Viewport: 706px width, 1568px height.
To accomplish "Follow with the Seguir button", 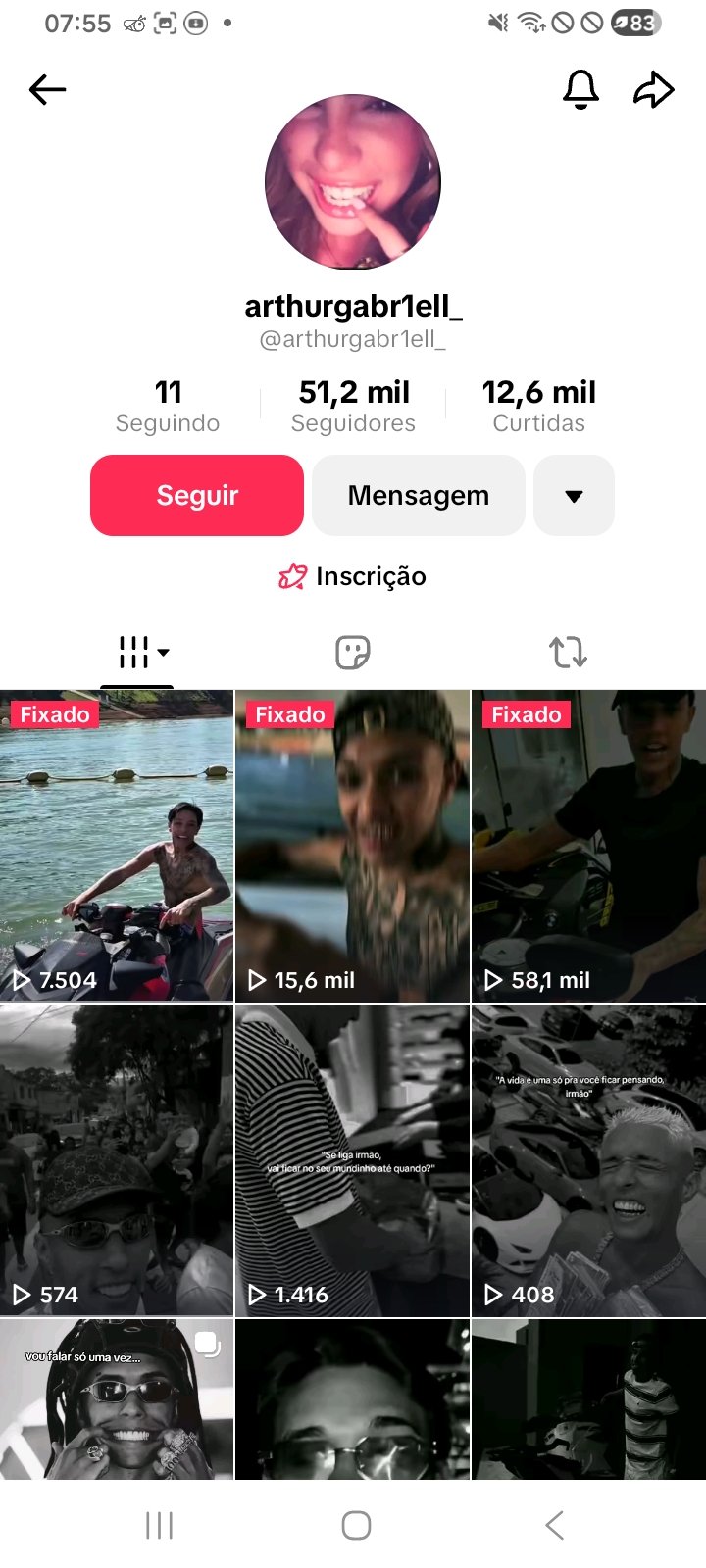I will click(197, 495).
